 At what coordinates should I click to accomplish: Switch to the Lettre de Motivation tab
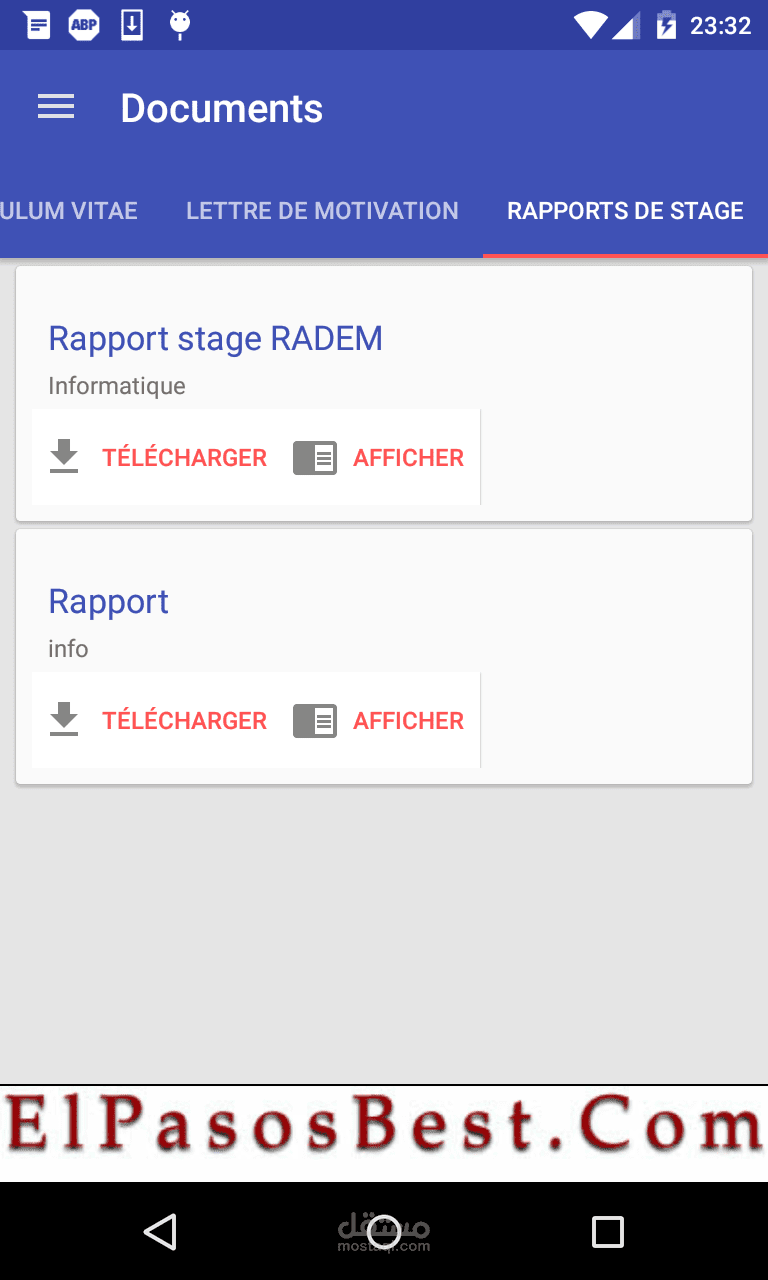click(322, 211)
